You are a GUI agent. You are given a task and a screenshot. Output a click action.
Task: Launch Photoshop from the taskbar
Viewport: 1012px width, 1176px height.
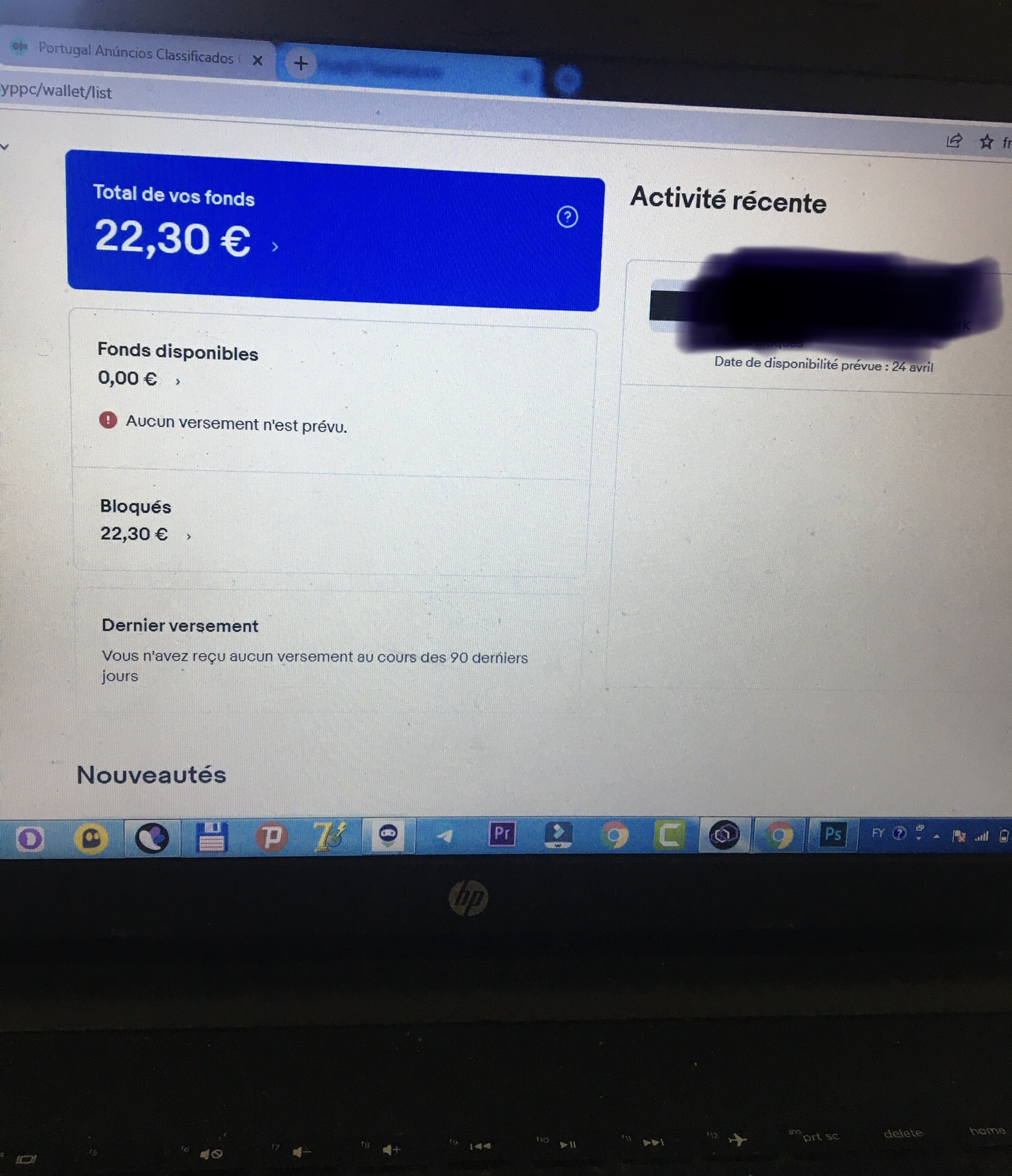point(833,834)
